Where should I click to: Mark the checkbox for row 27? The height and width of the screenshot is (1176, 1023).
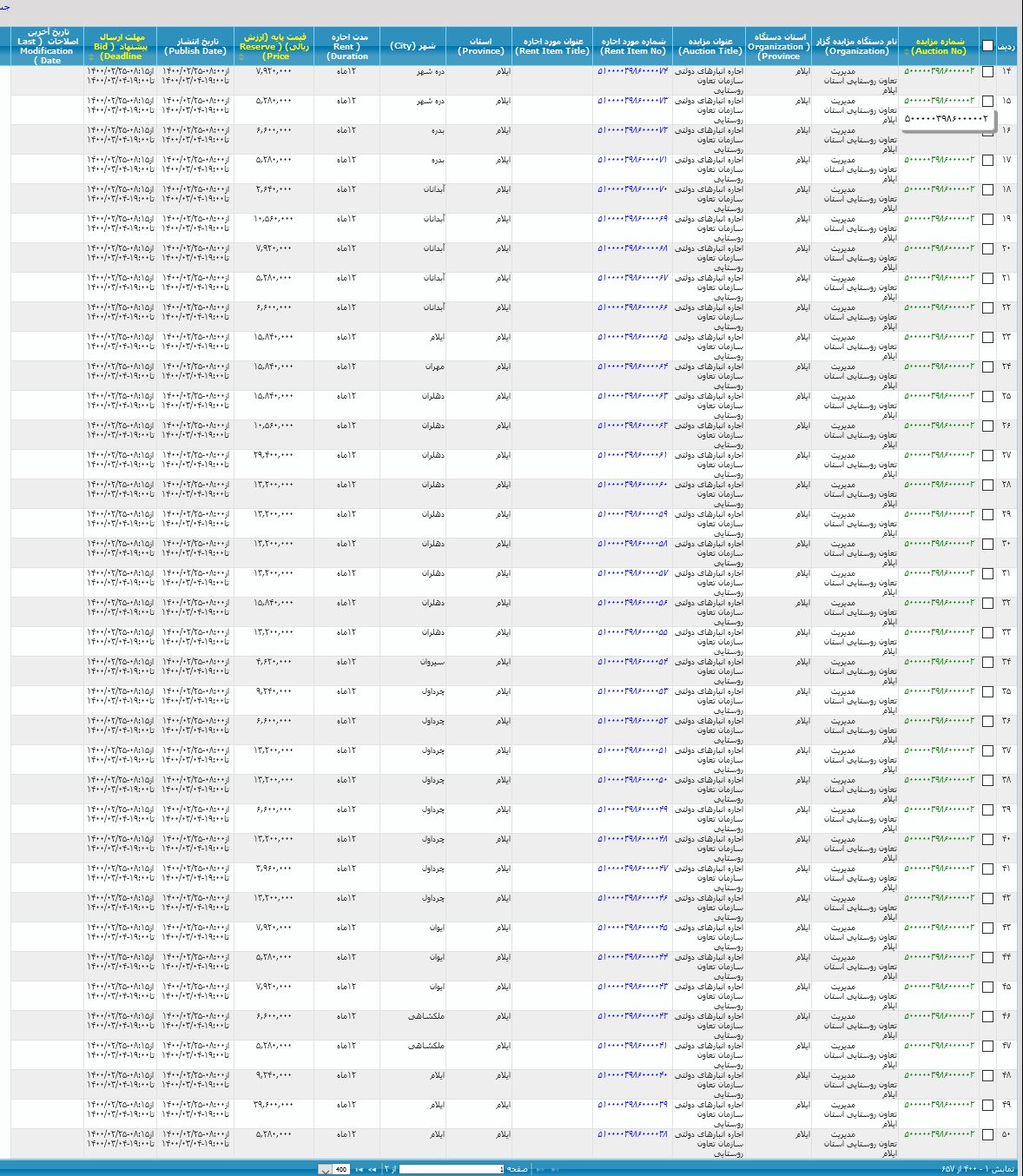tap(987, 456)
